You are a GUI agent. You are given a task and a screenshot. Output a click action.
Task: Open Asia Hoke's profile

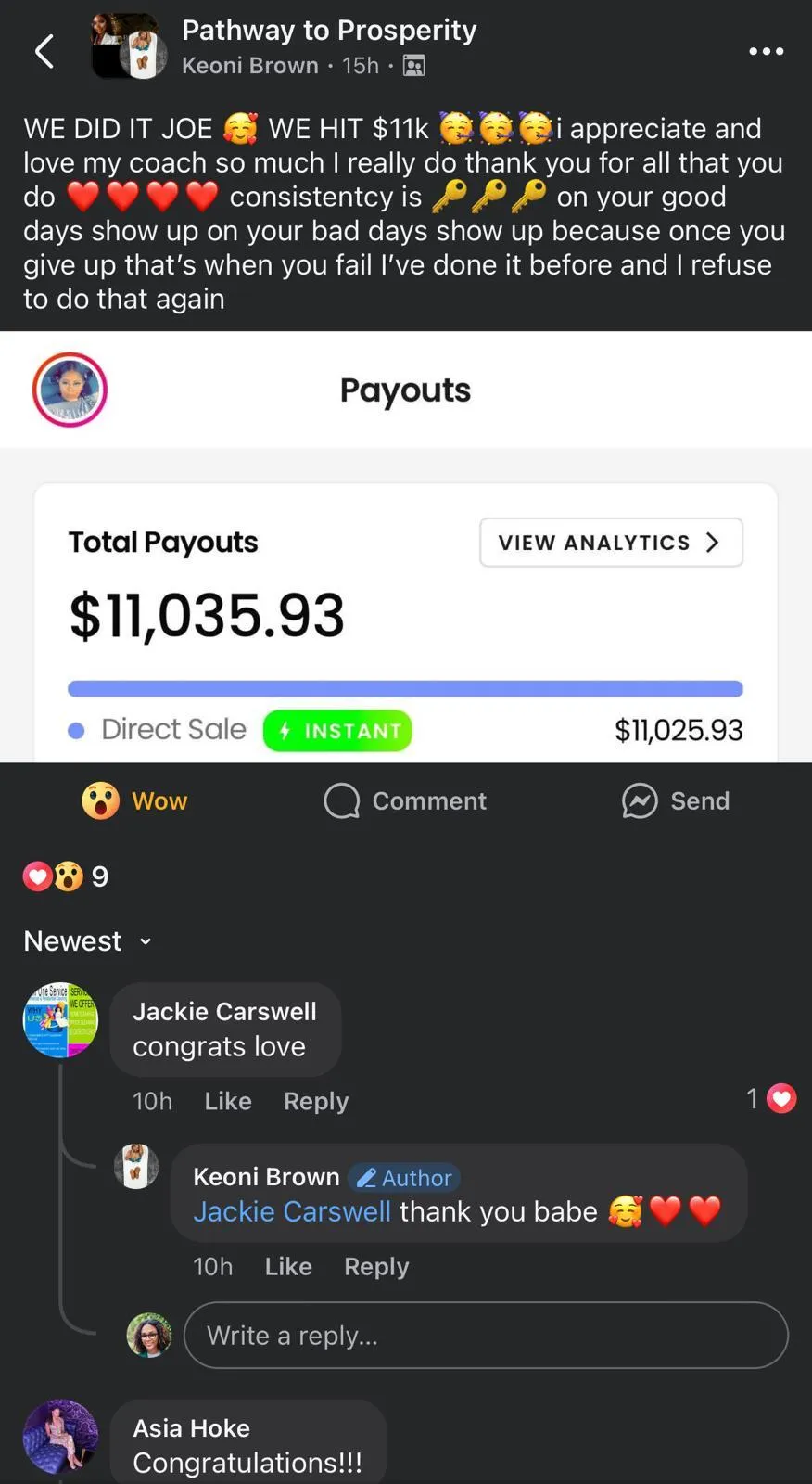[x=191, y=1428]
